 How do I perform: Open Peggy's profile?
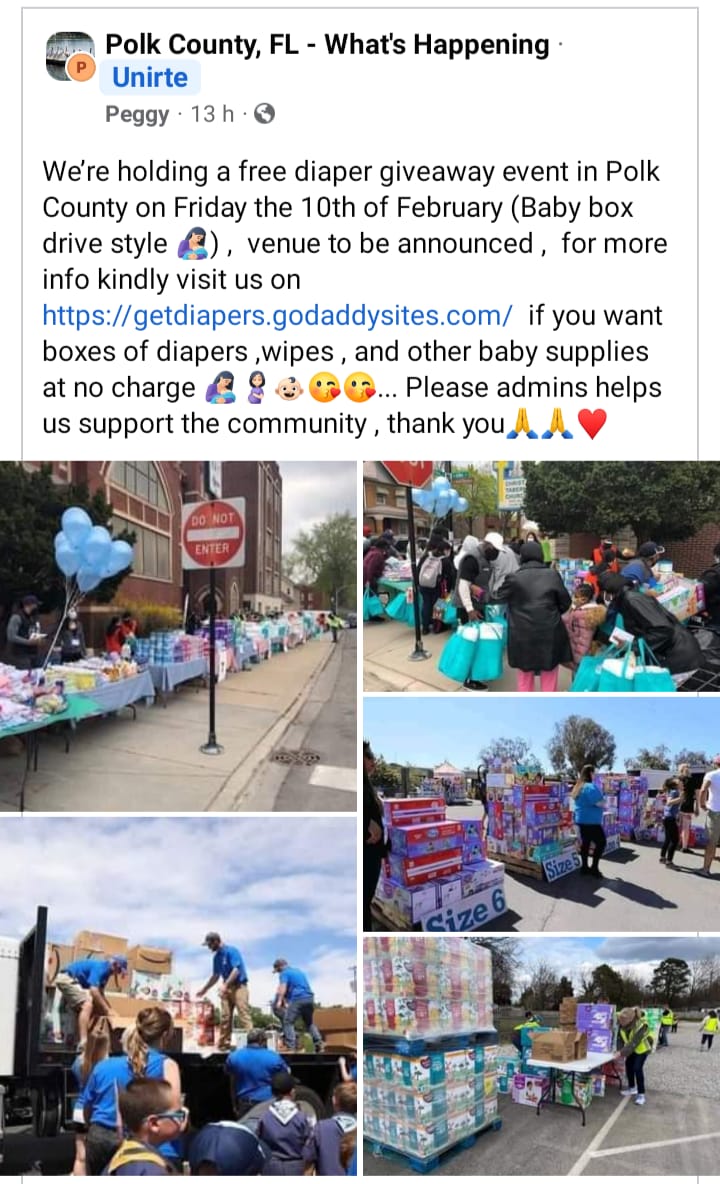[x=137, y=114]
